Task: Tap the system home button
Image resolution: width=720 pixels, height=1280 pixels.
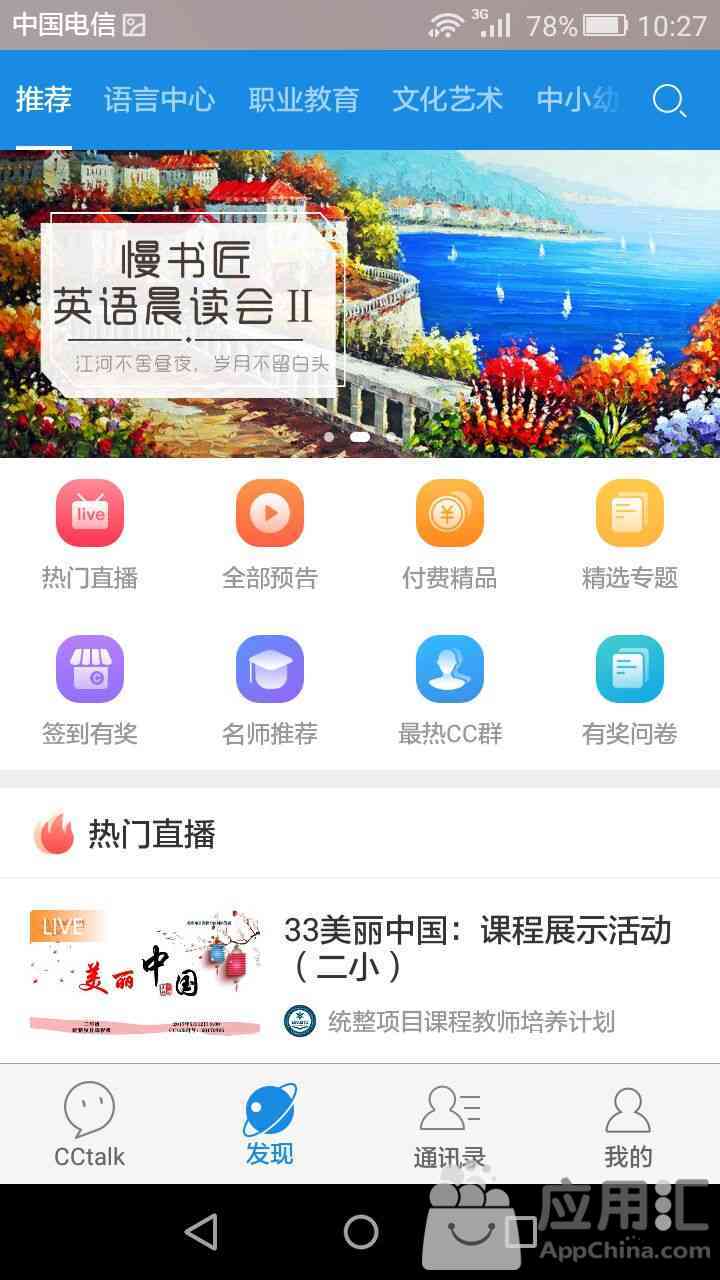Action: point(360,1232)
